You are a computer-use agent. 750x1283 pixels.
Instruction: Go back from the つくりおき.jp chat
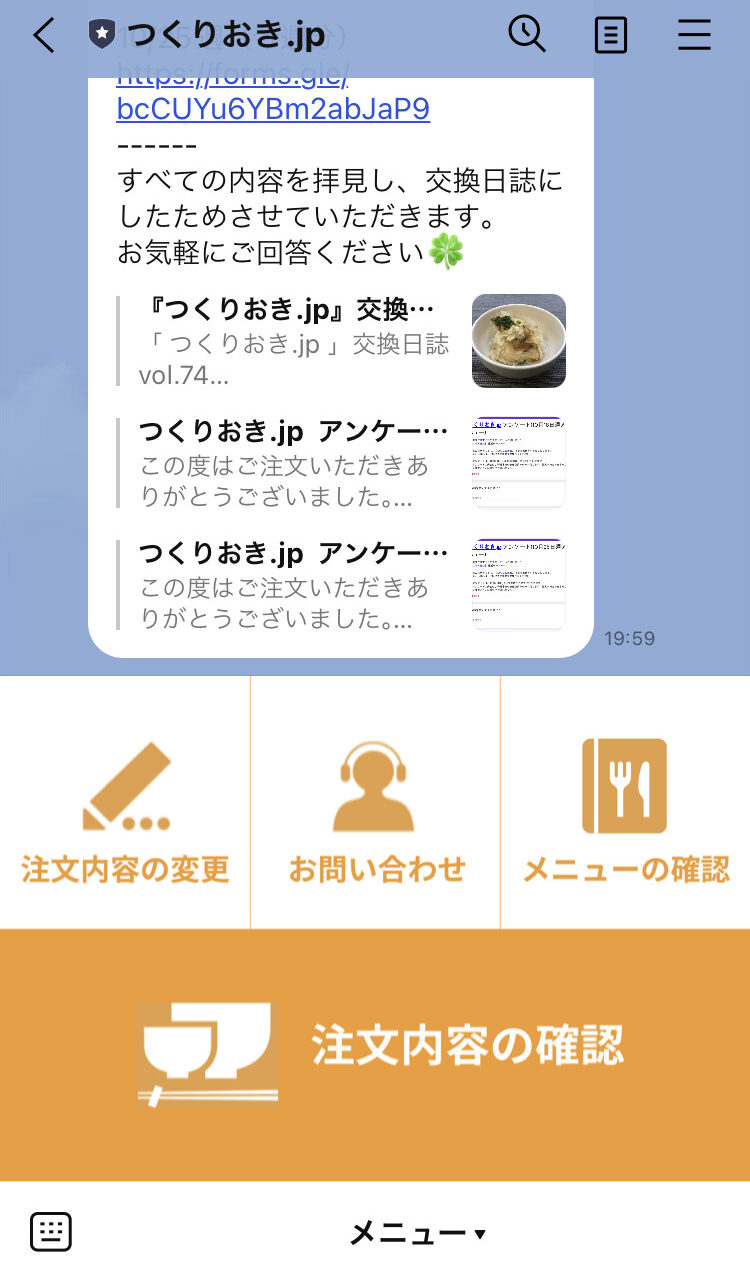43,36
